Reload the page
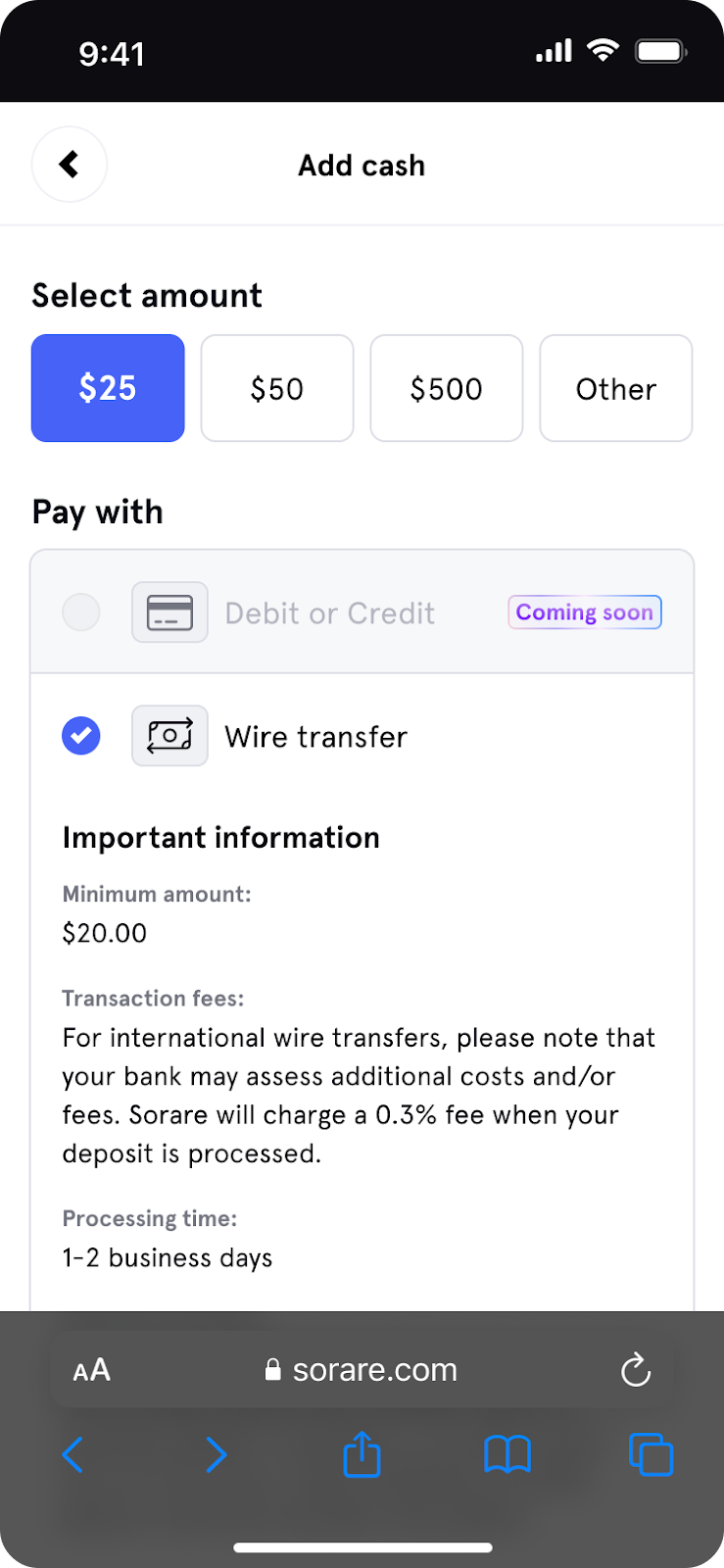This screenshot has height=1568, width=724. [636, 1370]
